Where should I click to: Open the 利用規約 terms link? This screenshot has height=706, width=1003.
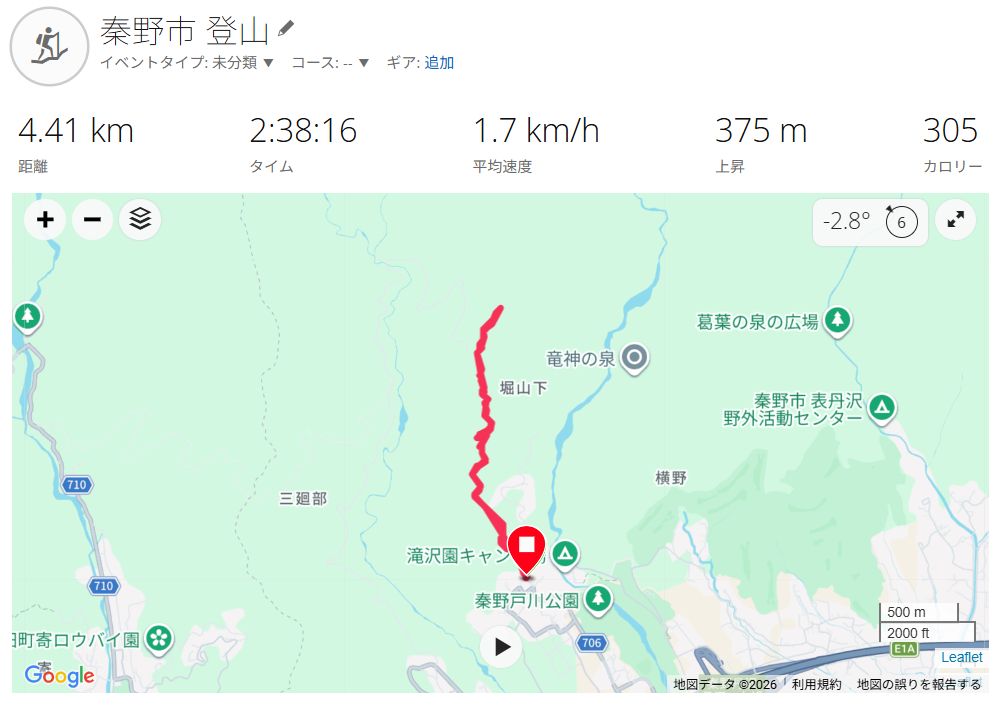coord(816,685)
